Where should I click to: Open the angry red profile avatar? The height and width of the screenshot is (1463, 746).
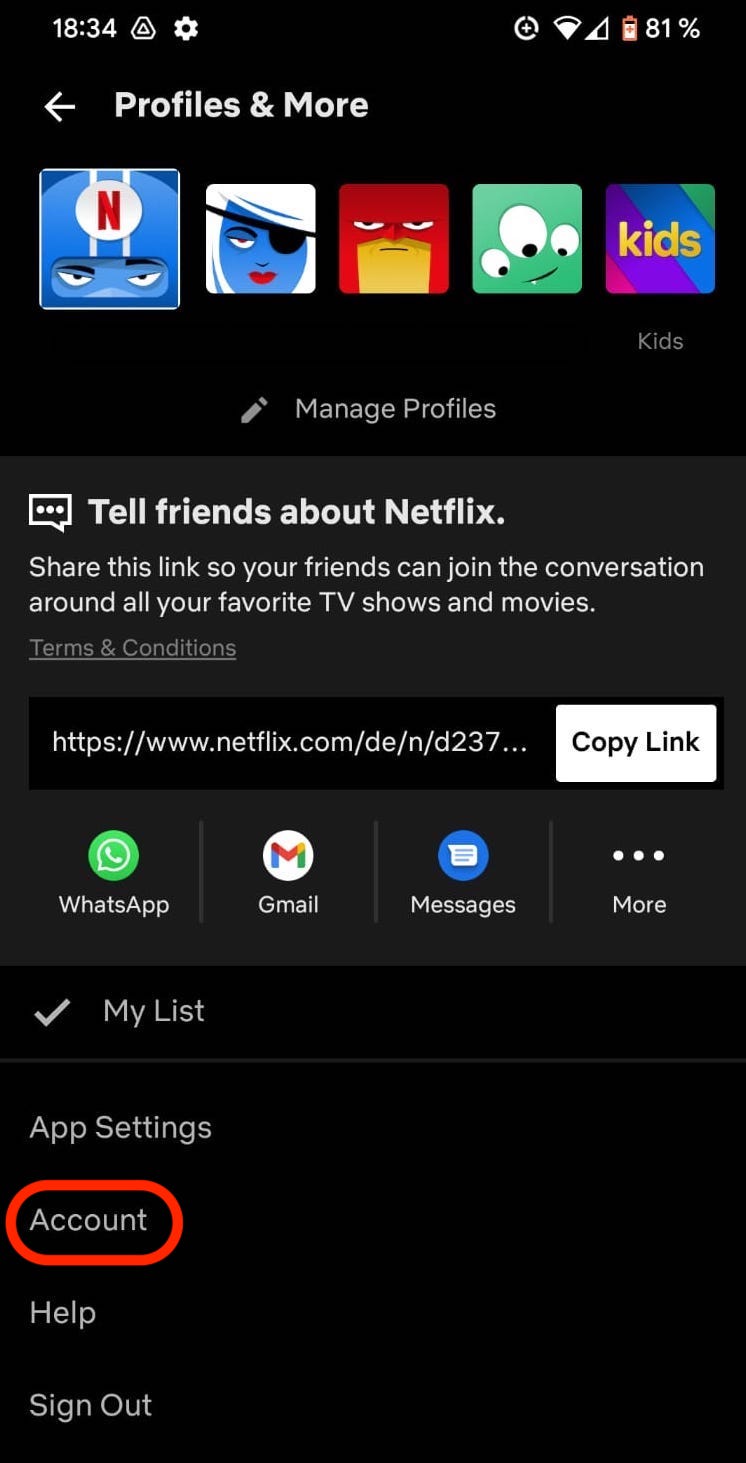tap(394, 239)
